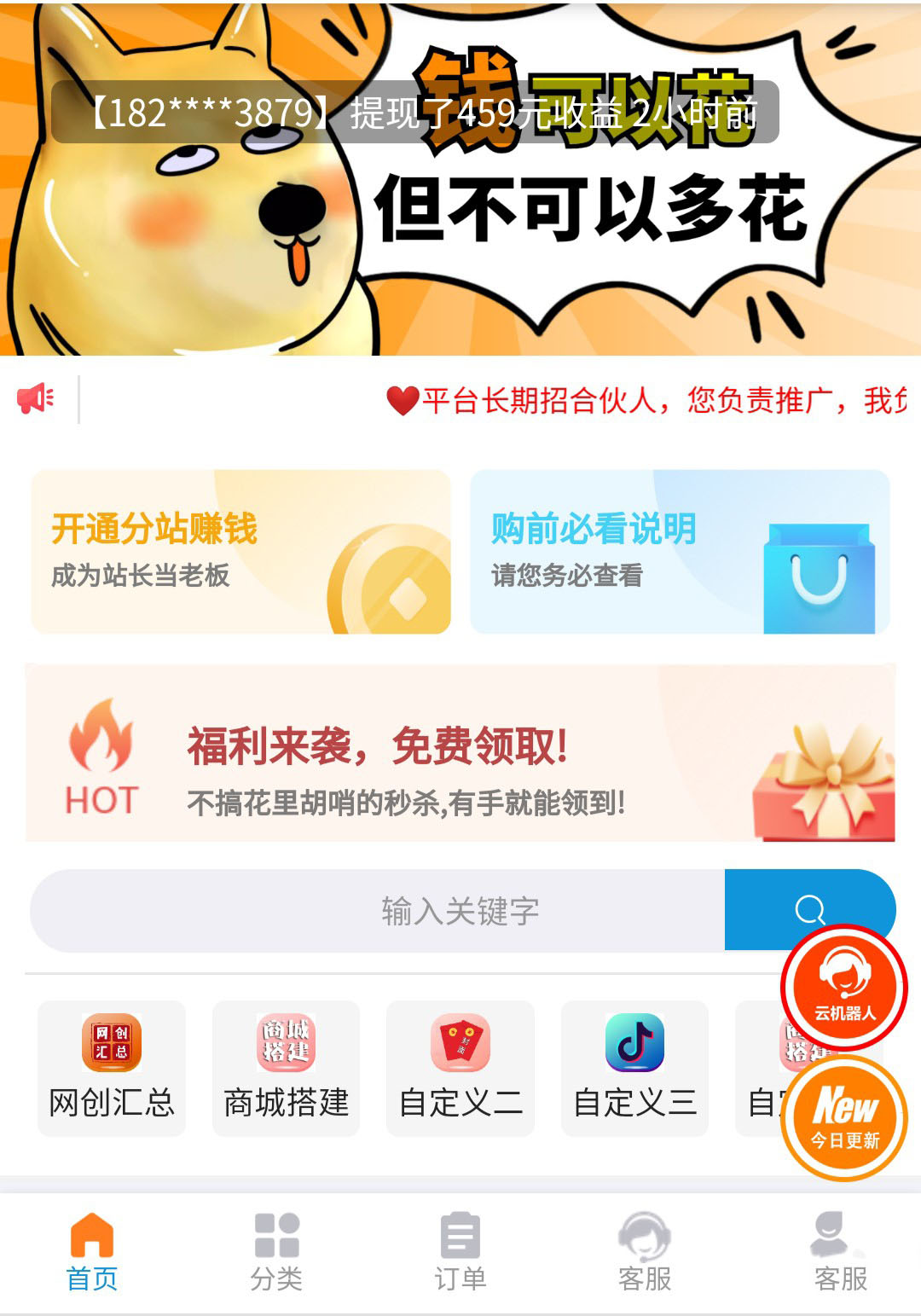Open the 今日更新 New floating button
The image size is (921, 1316).
pos(844,1119)
